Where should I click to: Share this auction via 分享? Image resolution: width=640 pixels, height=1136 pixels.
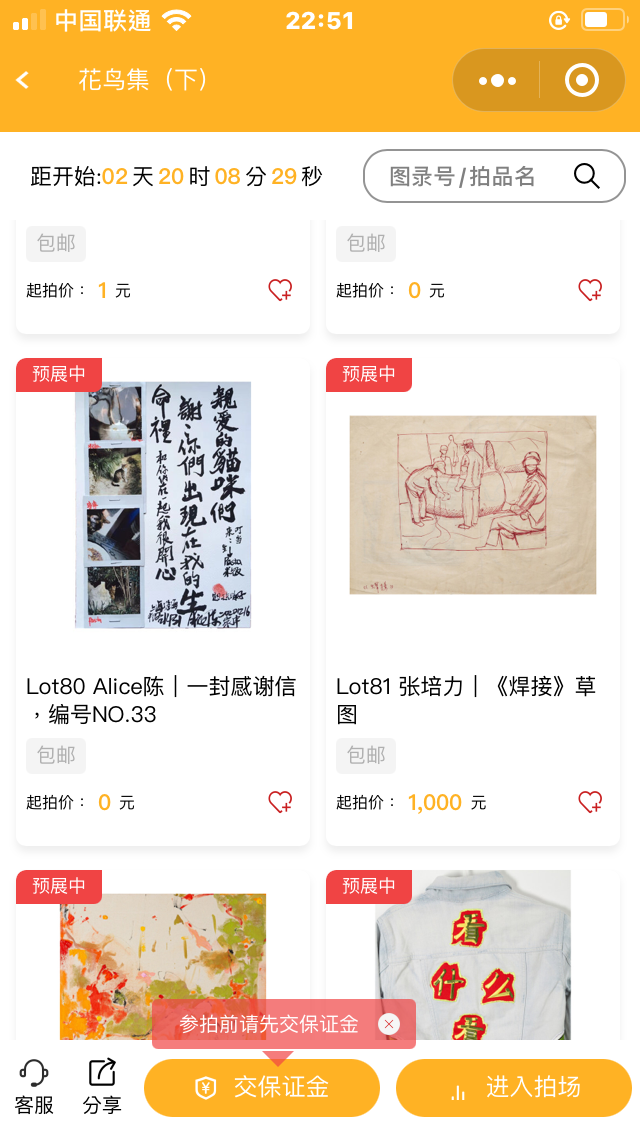pos(102,1087)
